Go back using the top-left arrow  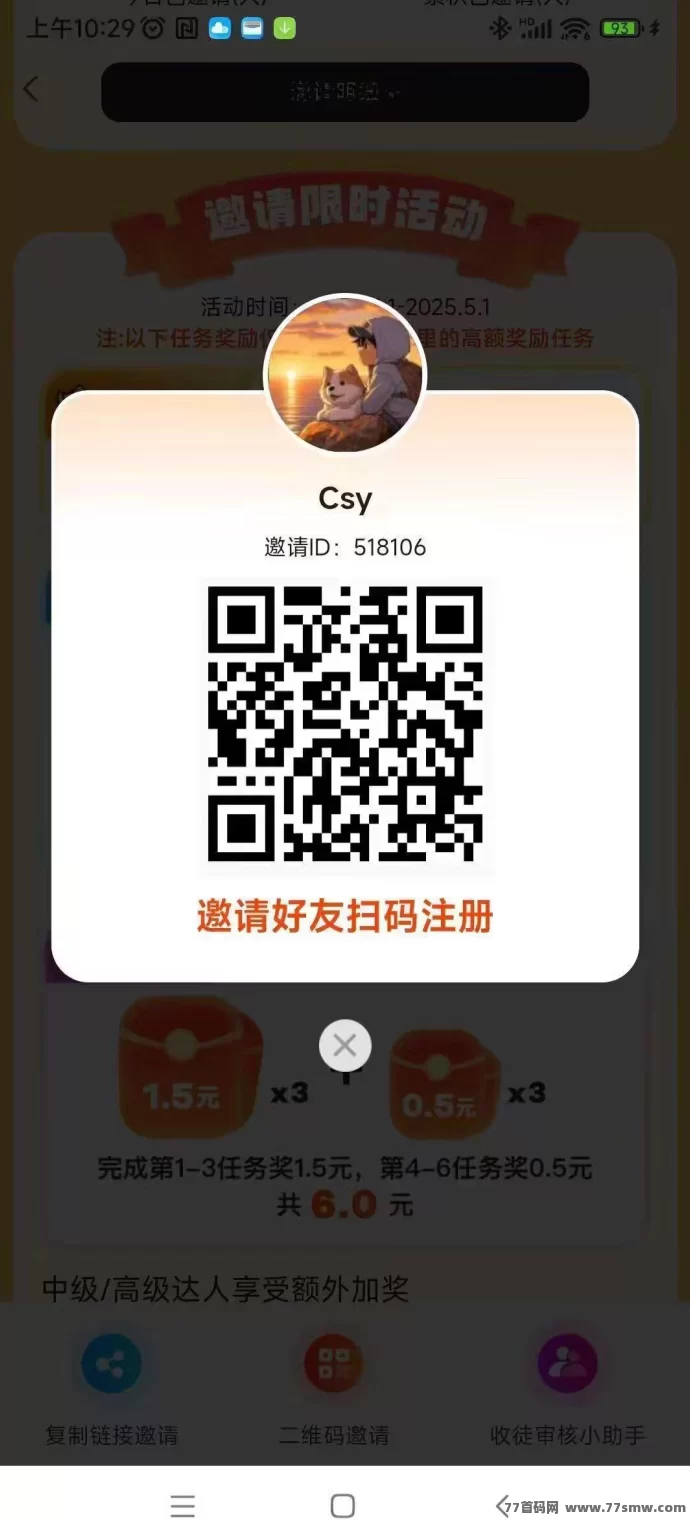(x=31, y=90)
